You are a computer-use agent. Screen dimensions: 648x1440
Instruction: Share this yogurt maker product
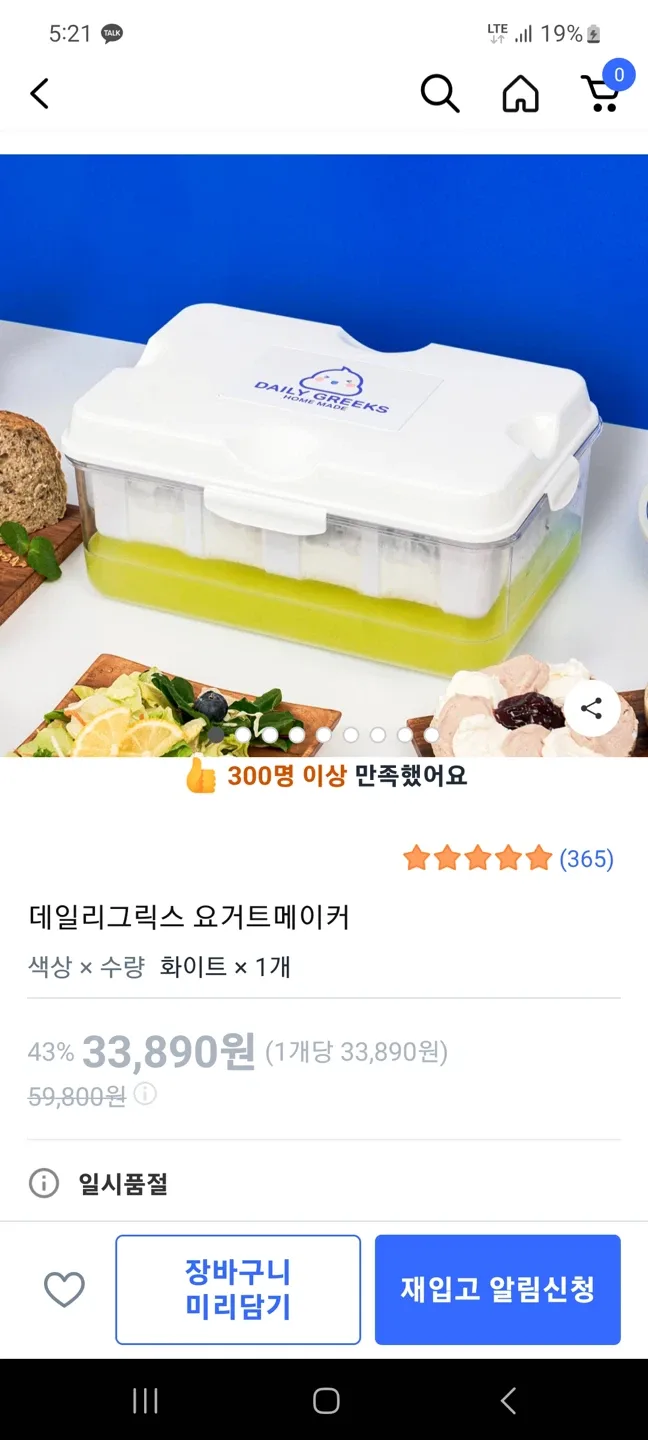click(x=591, y=709)
